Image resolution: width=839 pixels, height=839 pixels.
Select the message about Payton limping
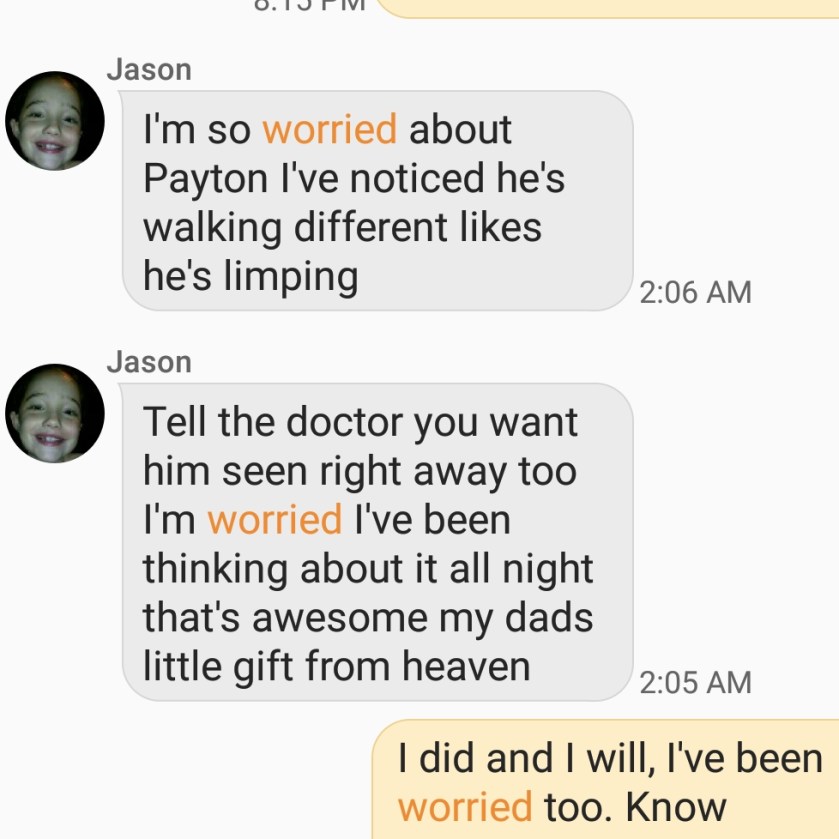click(377, 202)
